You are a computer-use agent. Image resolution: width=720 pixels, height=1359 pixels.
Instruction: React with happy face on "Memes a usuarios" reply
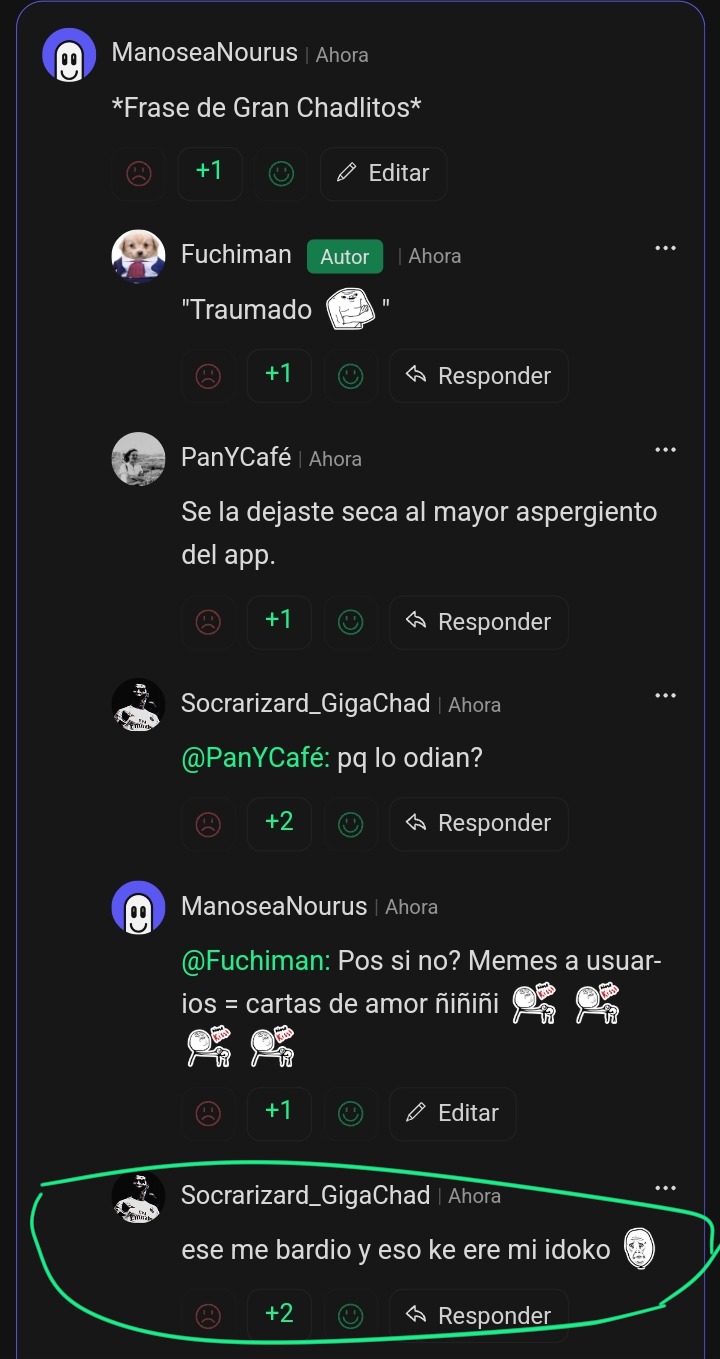pyautogui.click(x=350, y=1113)
